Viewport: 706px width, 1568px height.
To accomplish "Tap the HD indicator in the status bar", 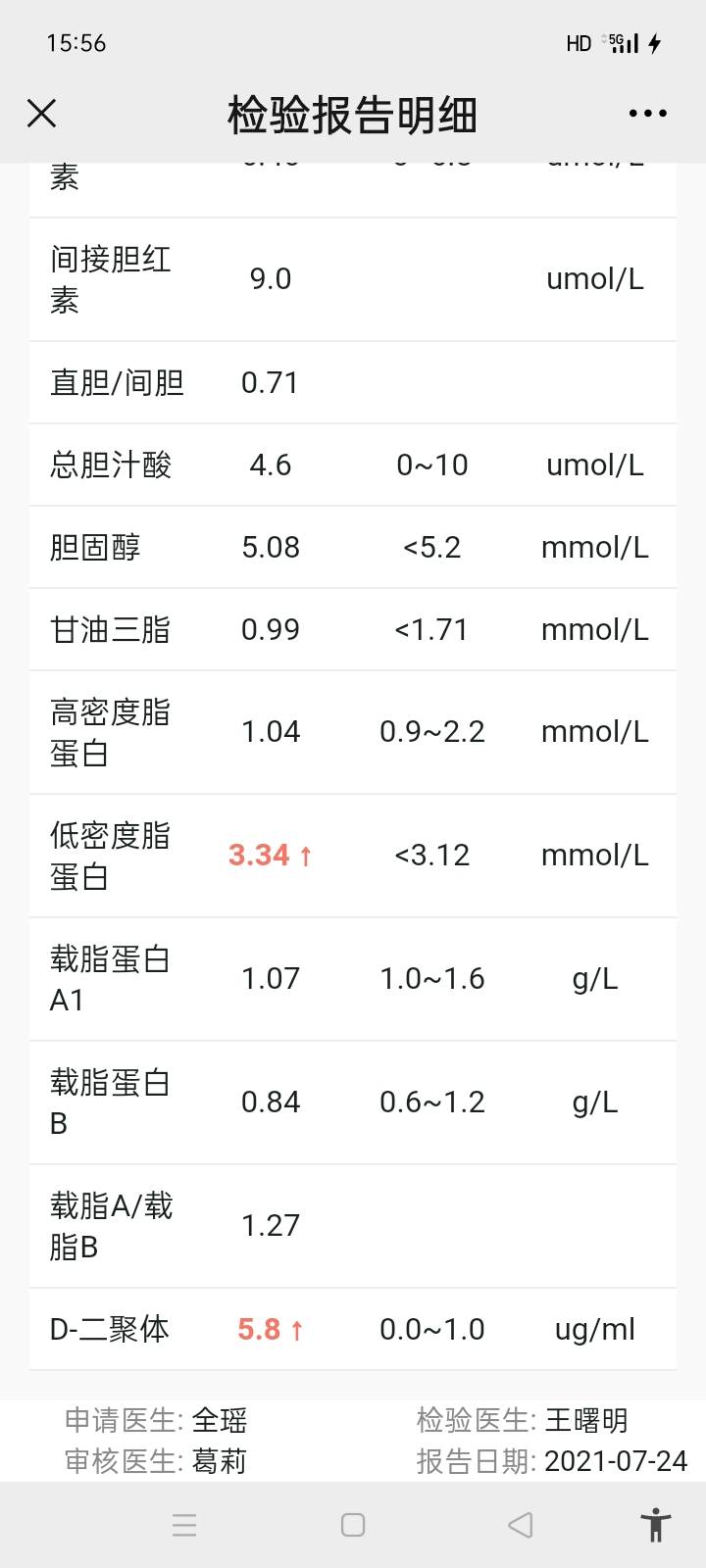I will pos(578,43).
